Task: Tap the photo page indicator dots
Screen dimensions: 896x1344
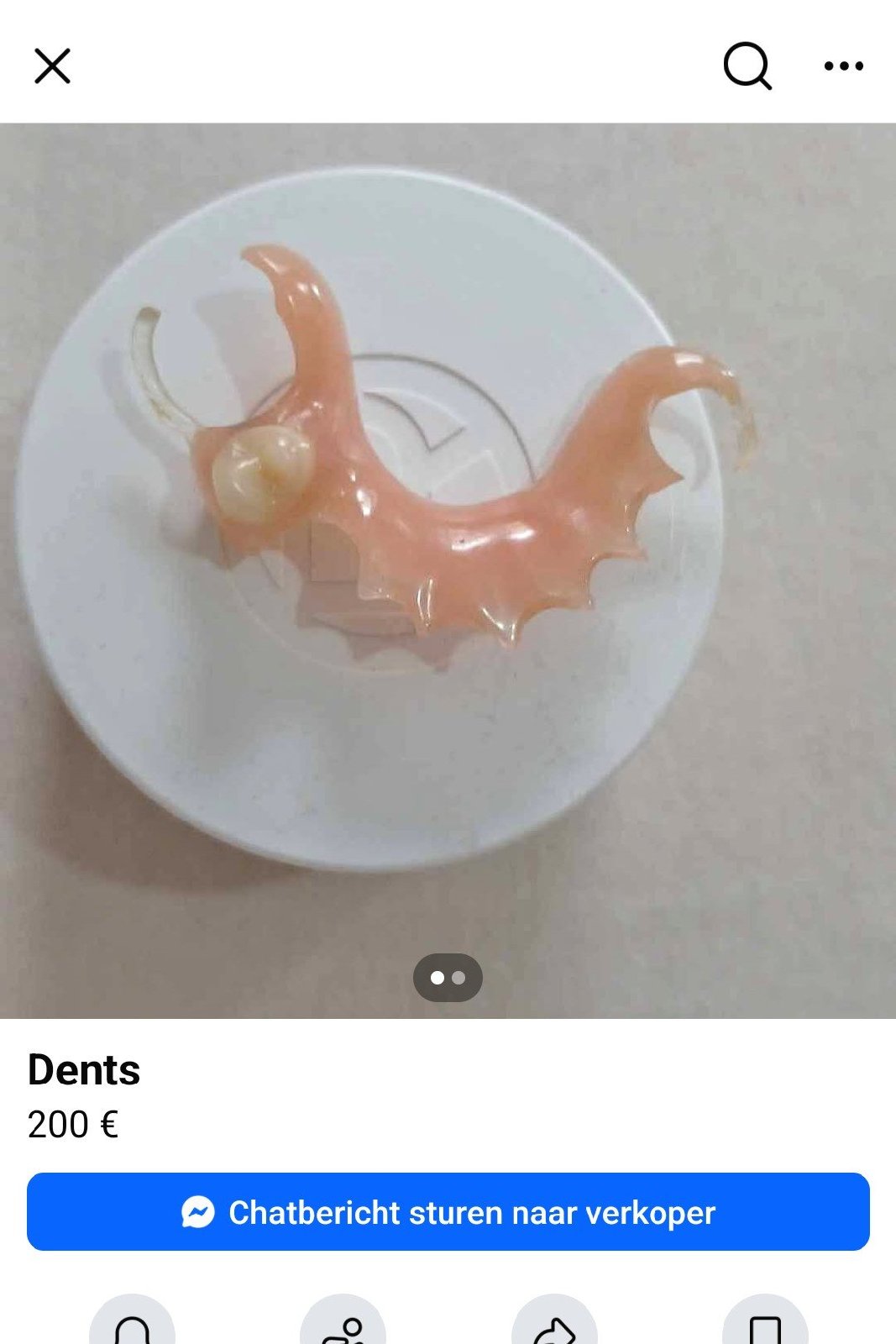Action: point(448,978)
